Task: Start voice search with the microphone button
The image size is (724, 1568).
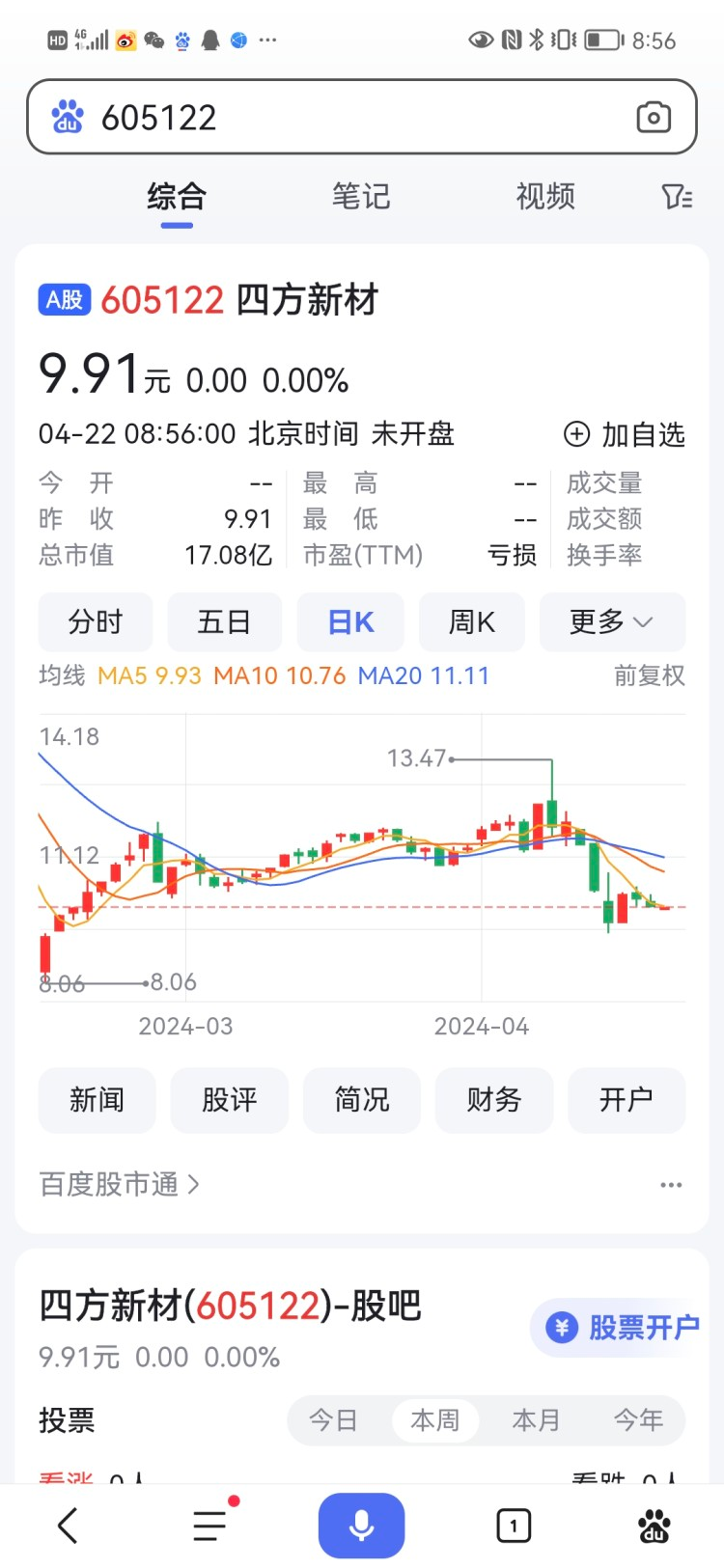Action: coord(362,1526)
